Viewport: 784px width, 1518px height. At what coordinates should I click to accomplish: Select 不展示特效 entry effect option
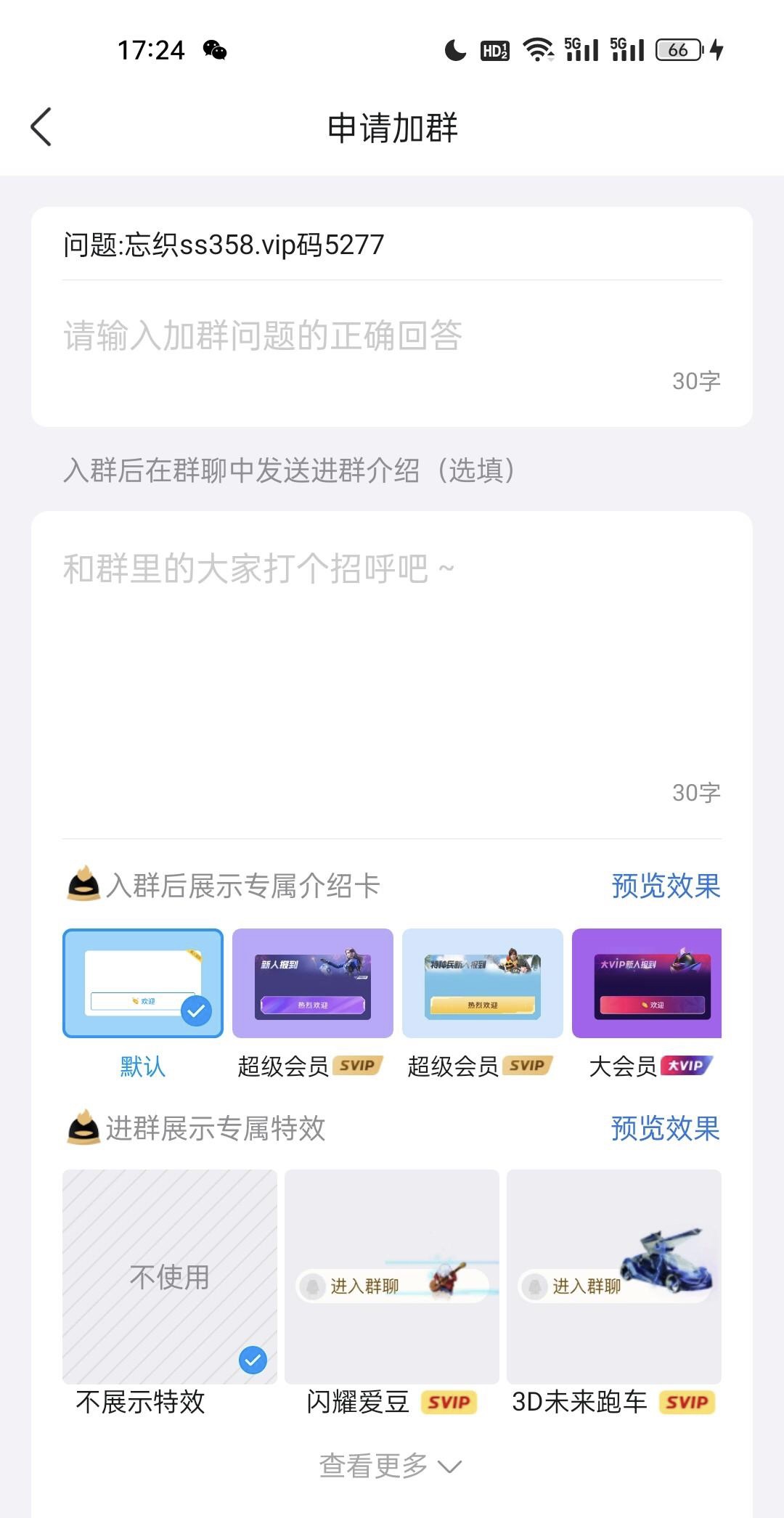[x=170, y=1276]
